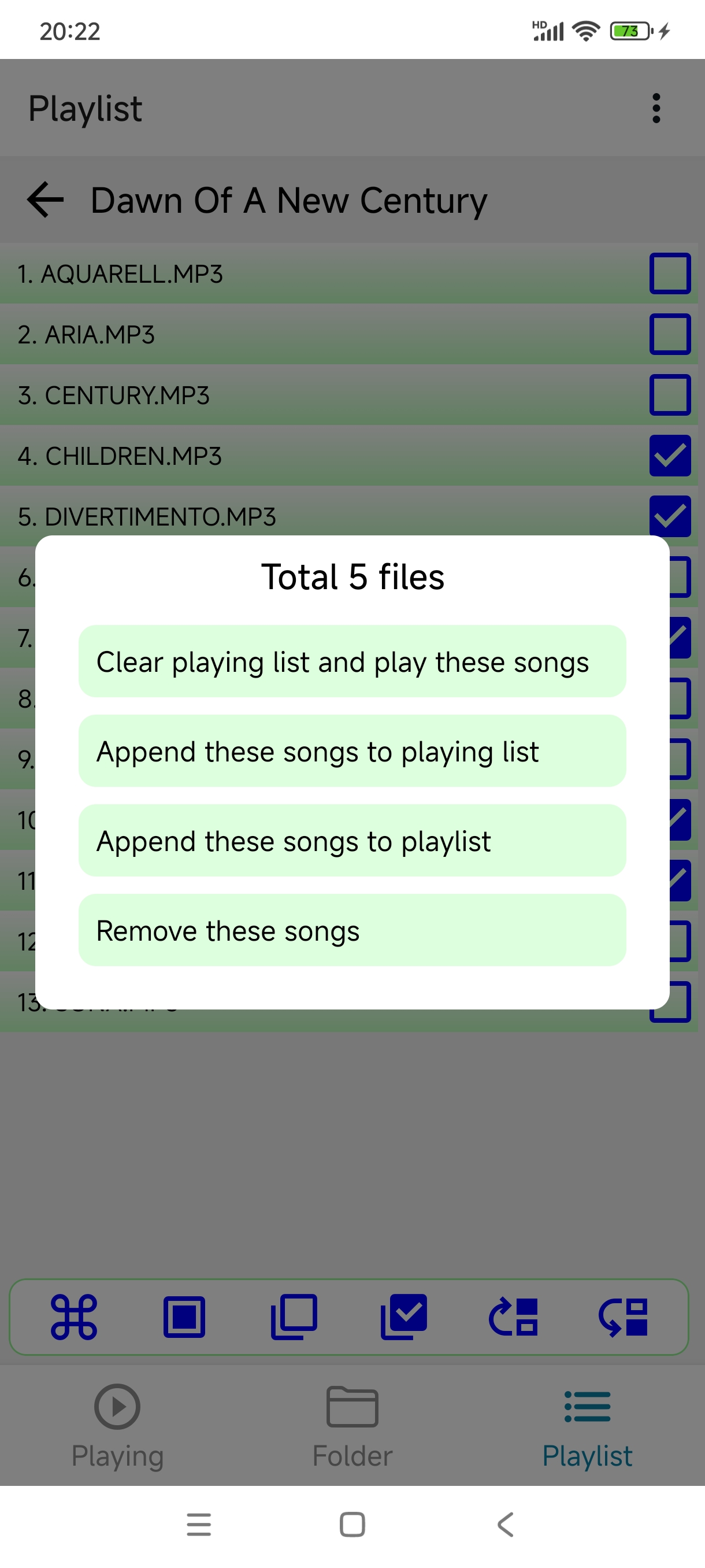The width and height of the screenshot is (705, 1568).
Task: Select Clear playing list and play these songs
Action: [x=352, y=661]
